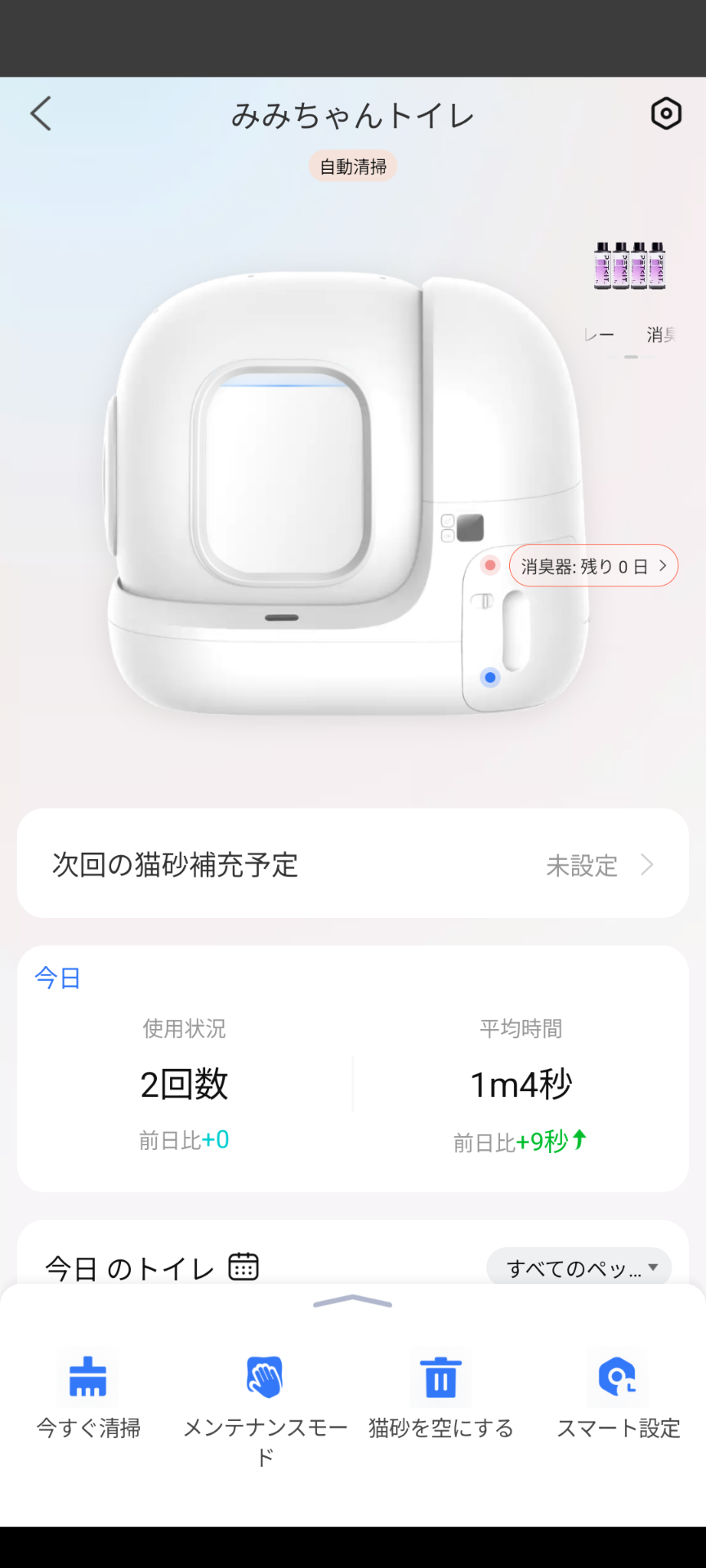This screenshot has height=1568, width=706.
Task: Tap 未設定 to schedule litter refill
Action: coord(583,865)
